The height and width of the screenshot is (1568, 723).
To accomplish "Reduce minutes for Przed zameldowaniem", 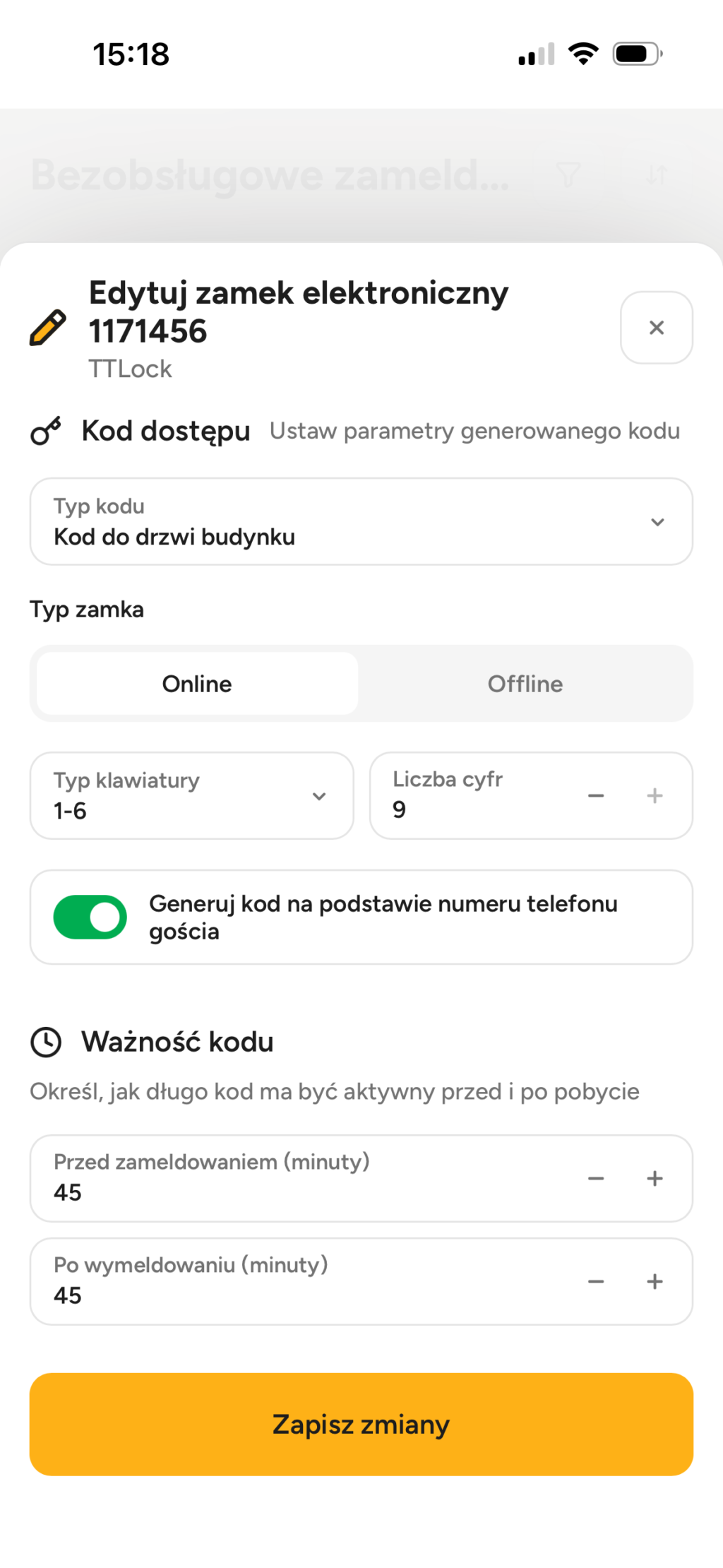I will point(596,1178).
